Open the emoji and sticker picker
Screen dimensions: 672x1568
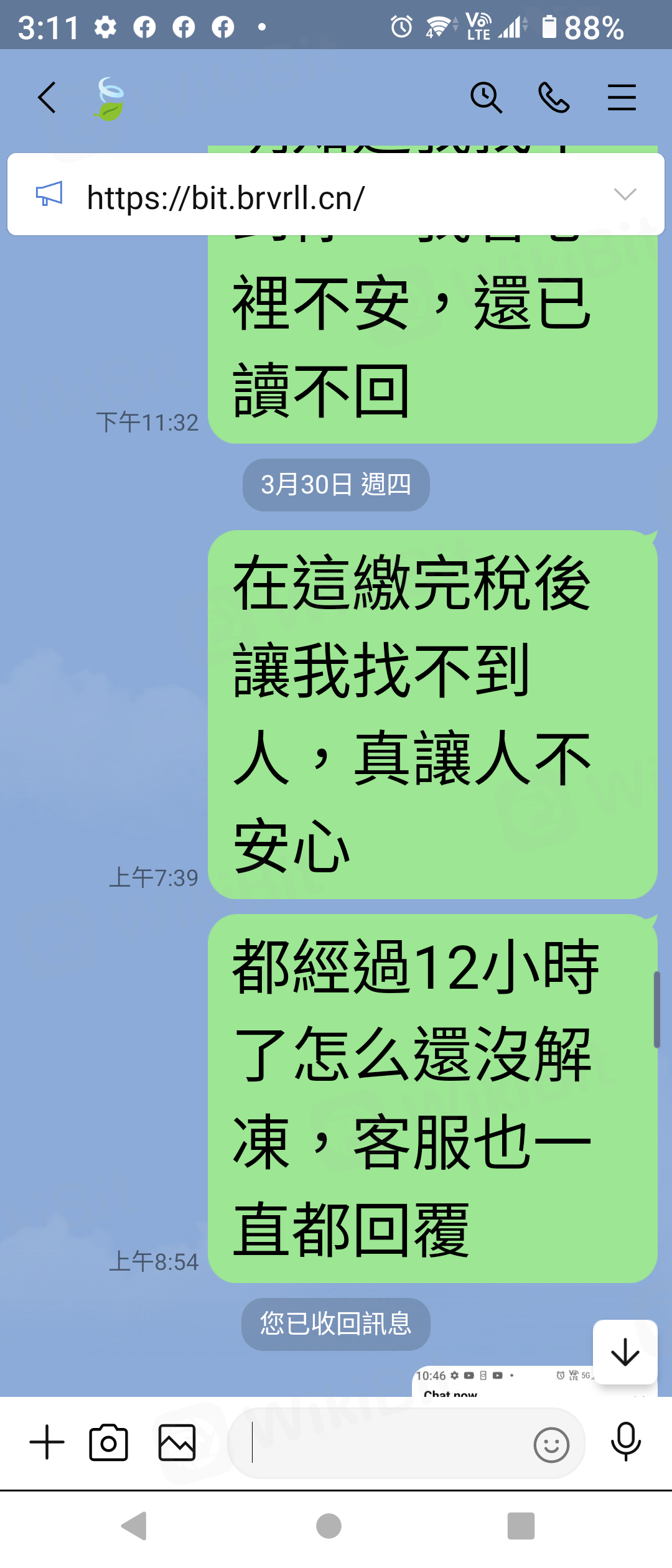(x=551, y=1444)
